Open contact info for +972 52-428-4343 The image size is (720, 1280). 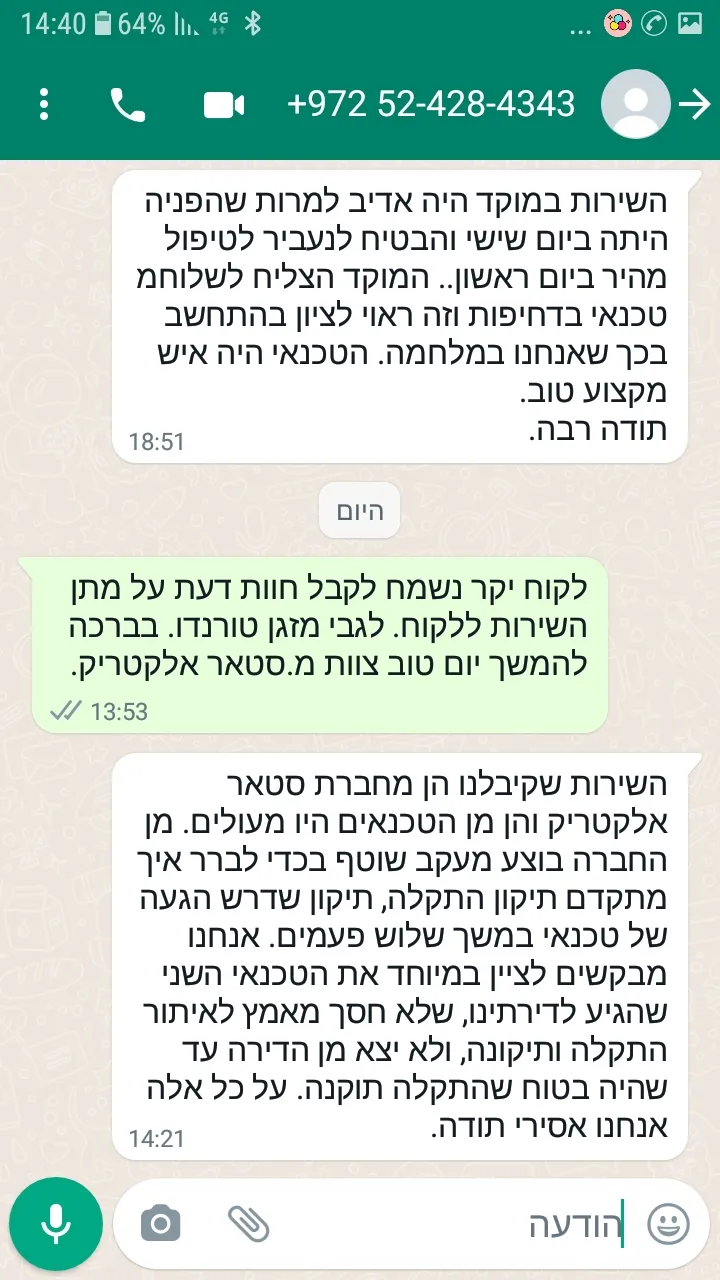point(430,104)
